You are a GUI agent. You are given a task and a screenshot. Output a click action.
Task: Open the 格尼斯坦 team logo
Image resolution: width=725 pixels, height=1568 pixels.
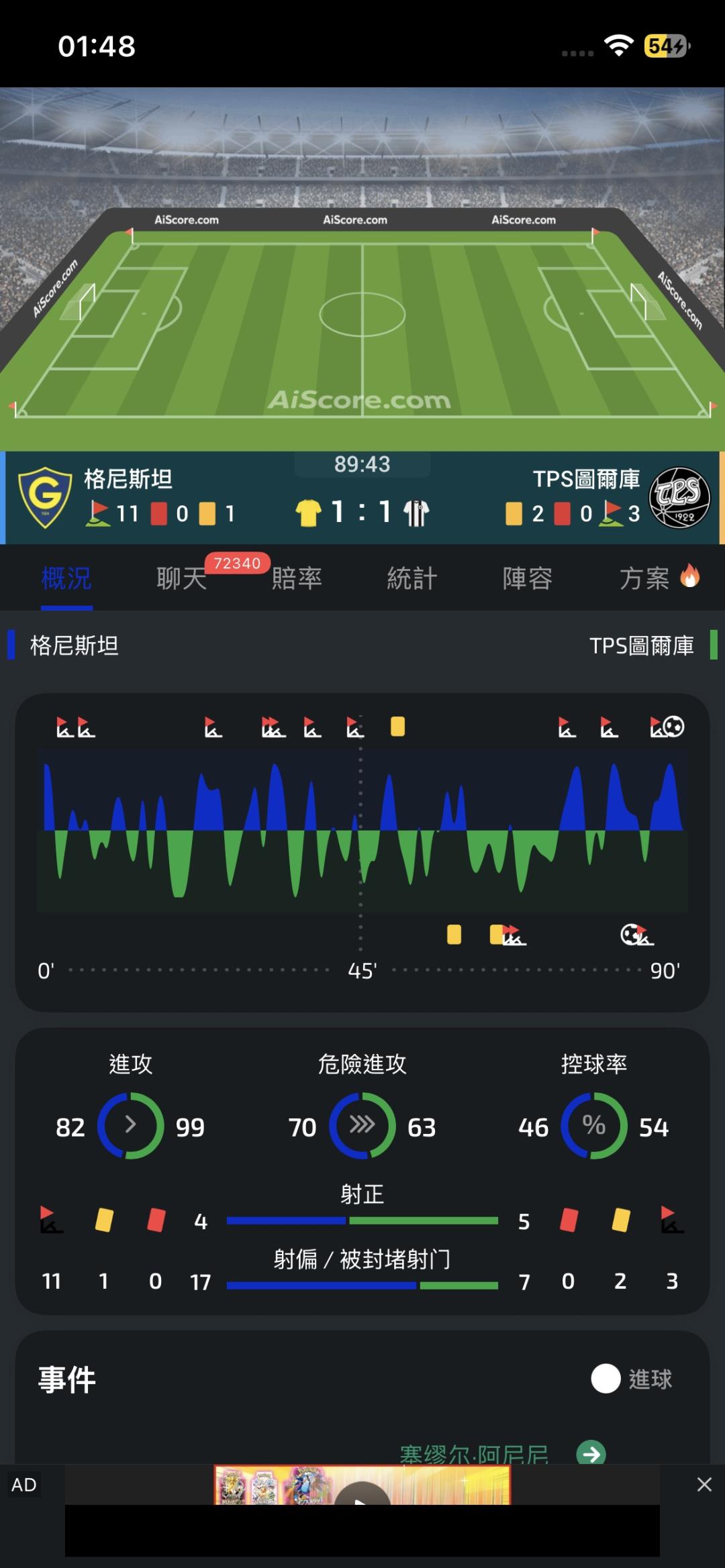click(x=45, y=497)
